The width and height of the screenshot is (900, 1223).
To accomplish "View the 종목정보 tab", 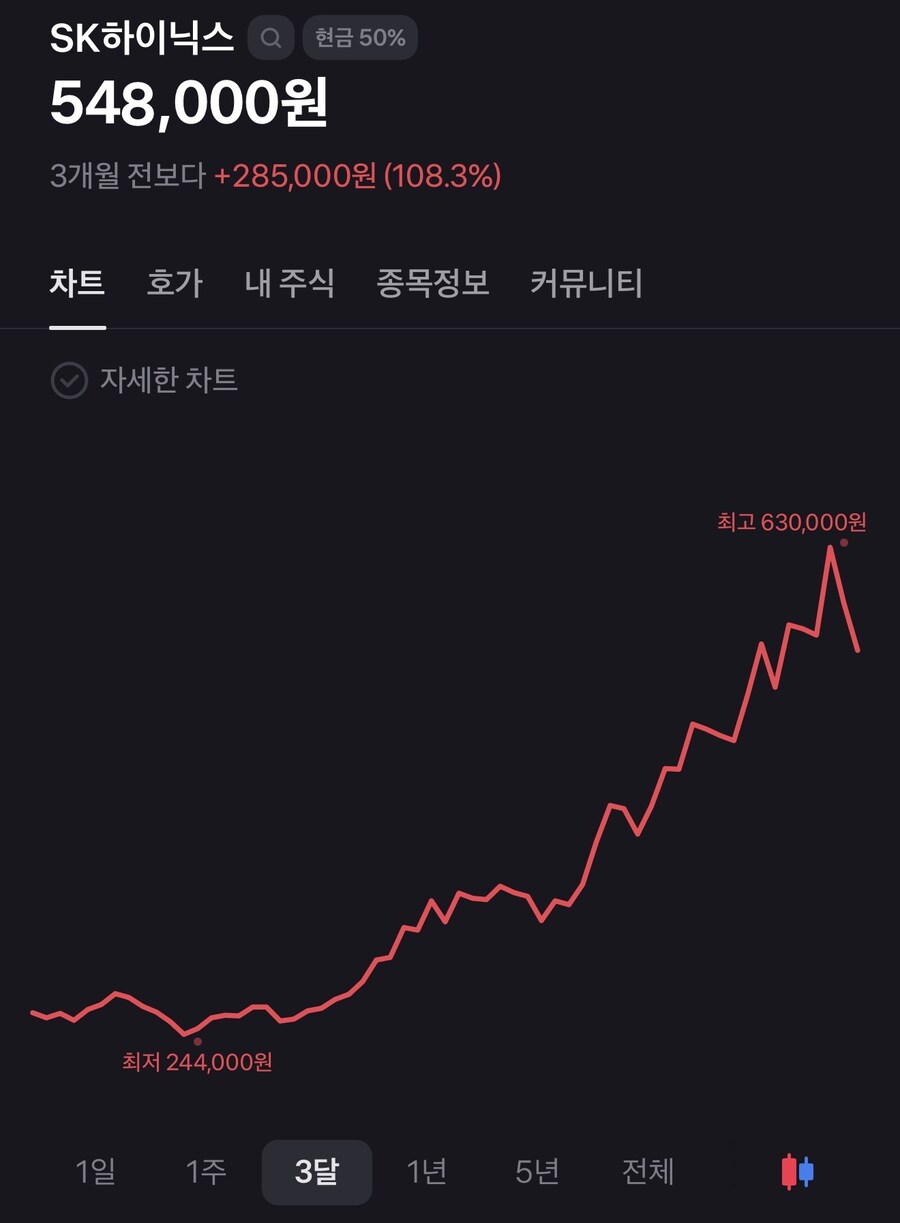I will point(432,284).
